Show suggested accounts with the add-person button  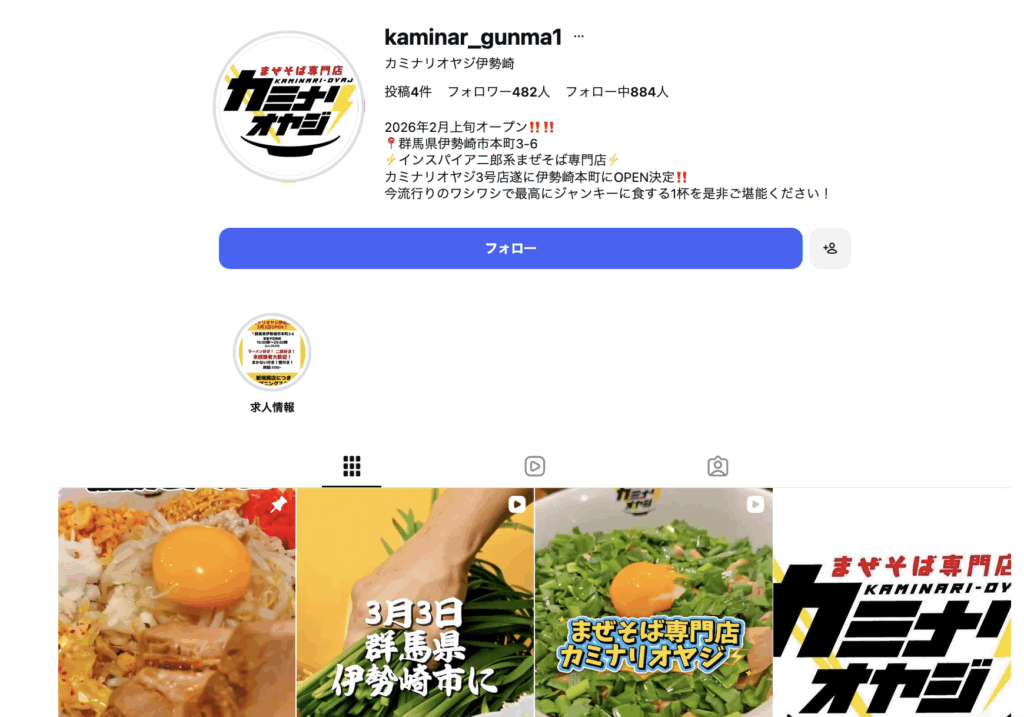[x=830, y=248]
